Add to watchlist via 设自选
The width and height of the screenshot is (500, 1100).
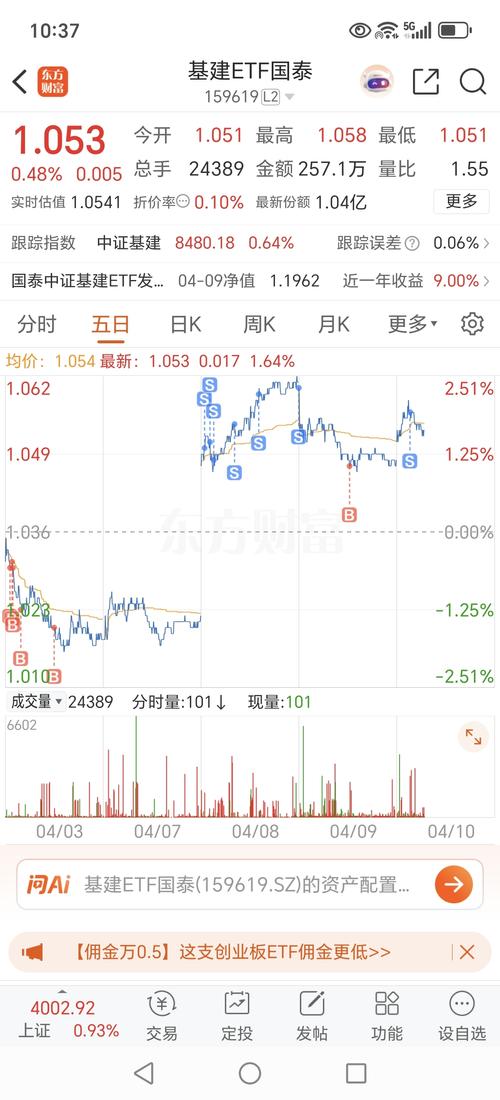click(461, 1017)
